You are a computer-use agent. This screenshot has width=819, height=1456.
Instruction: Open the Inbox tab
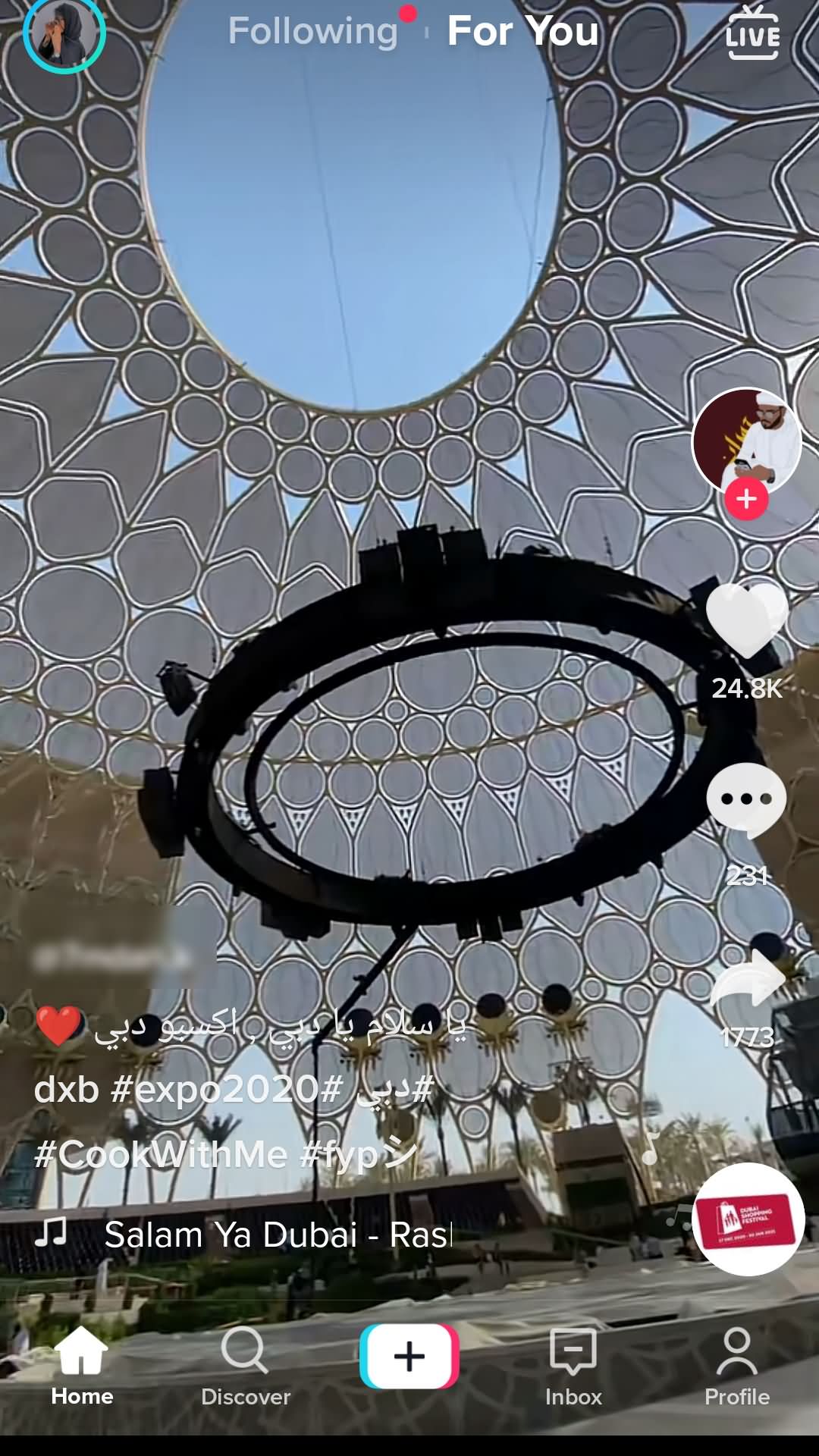click(x=573, y=1367)
